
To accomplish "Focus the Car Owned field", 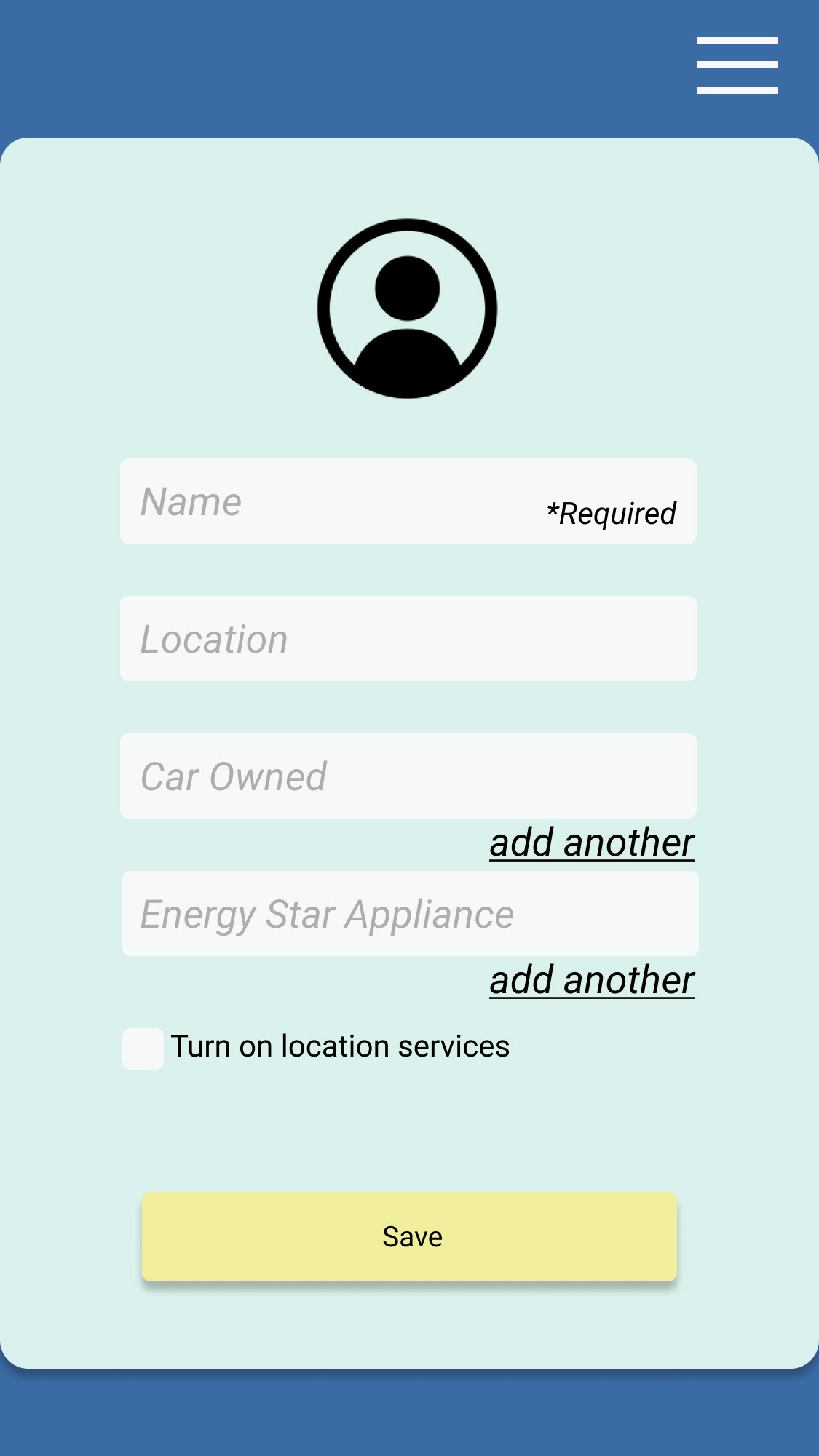I will pos(408,776).
